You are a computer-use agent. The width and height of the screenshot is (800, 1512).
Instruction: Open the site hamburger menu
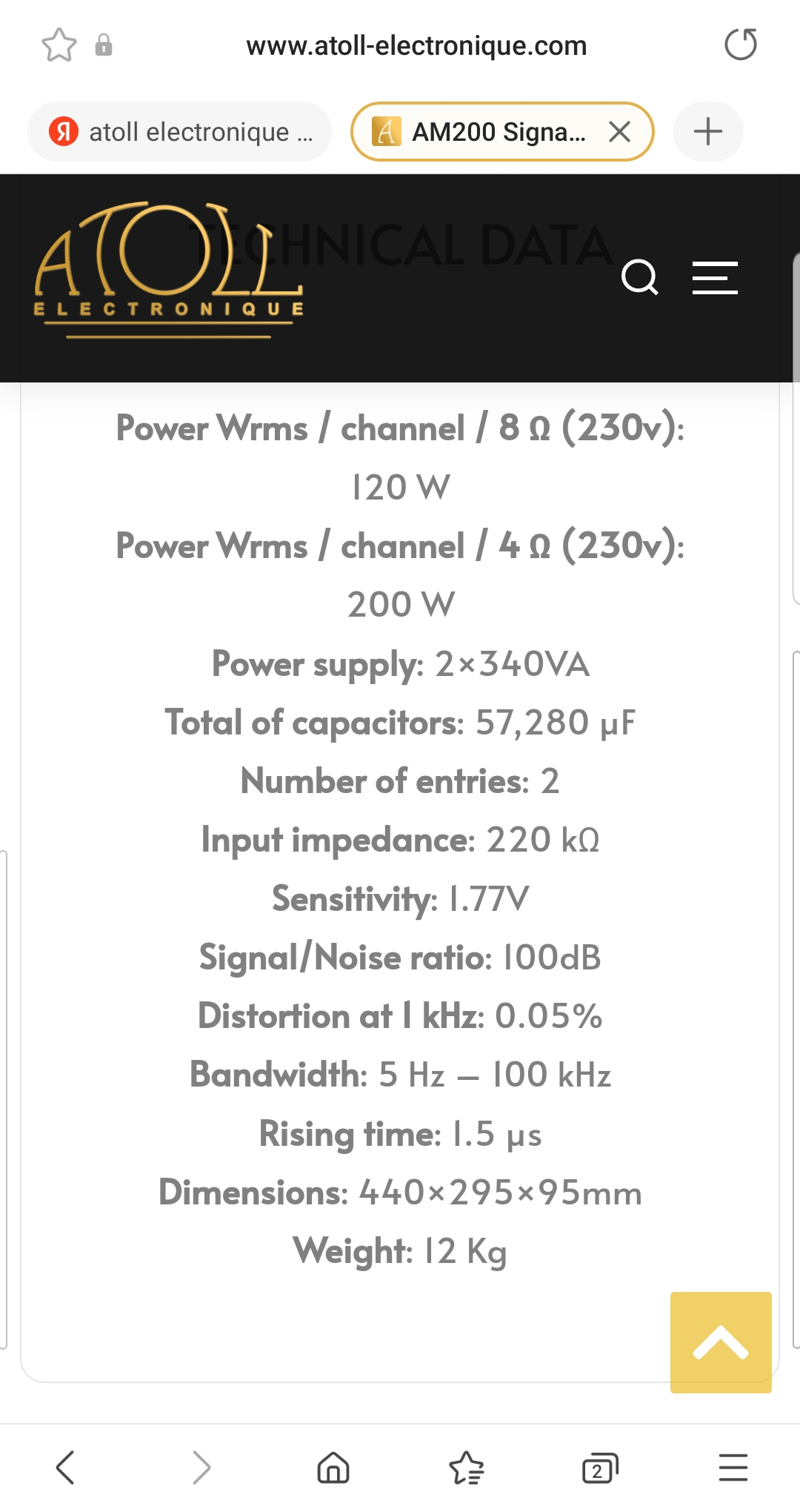pos(715,278)
